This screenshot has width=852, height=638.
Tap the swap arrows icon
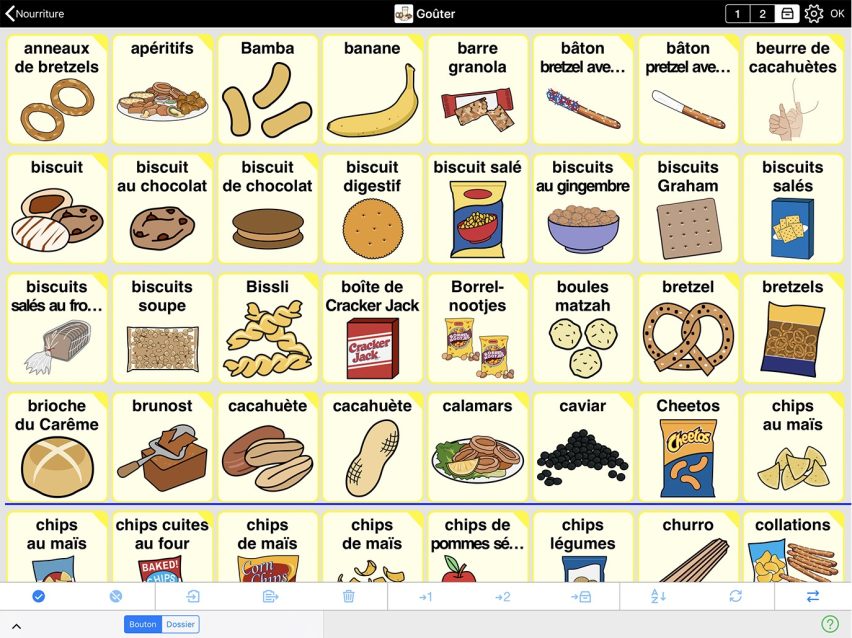tap(812, 596)
